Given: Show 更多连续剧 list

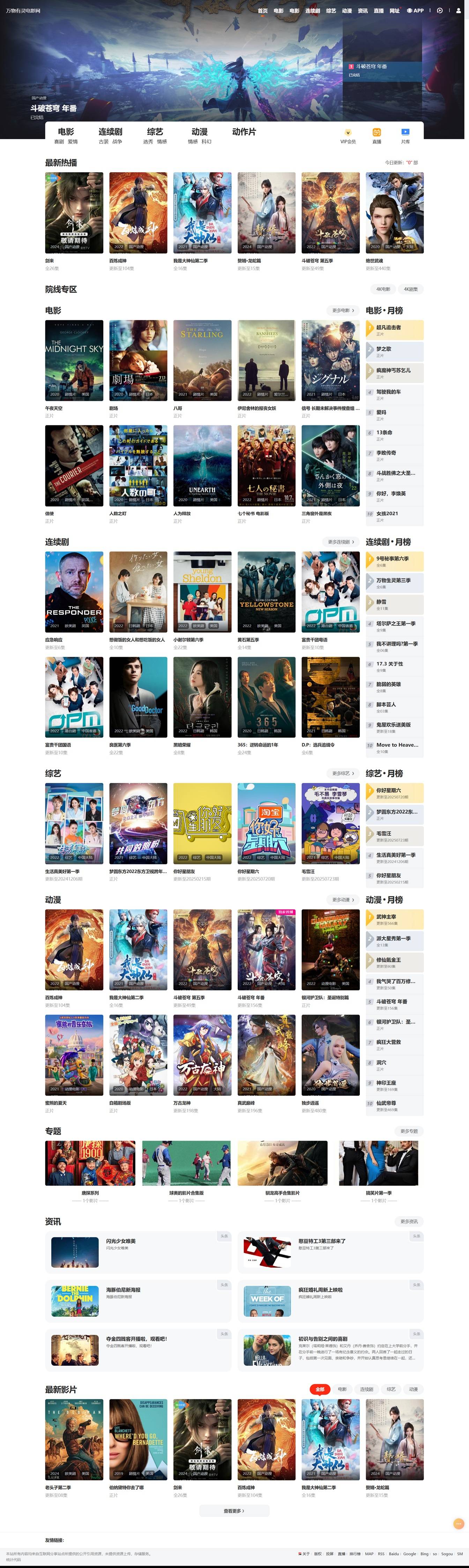Looking at the screenshot, I should 341,542.
